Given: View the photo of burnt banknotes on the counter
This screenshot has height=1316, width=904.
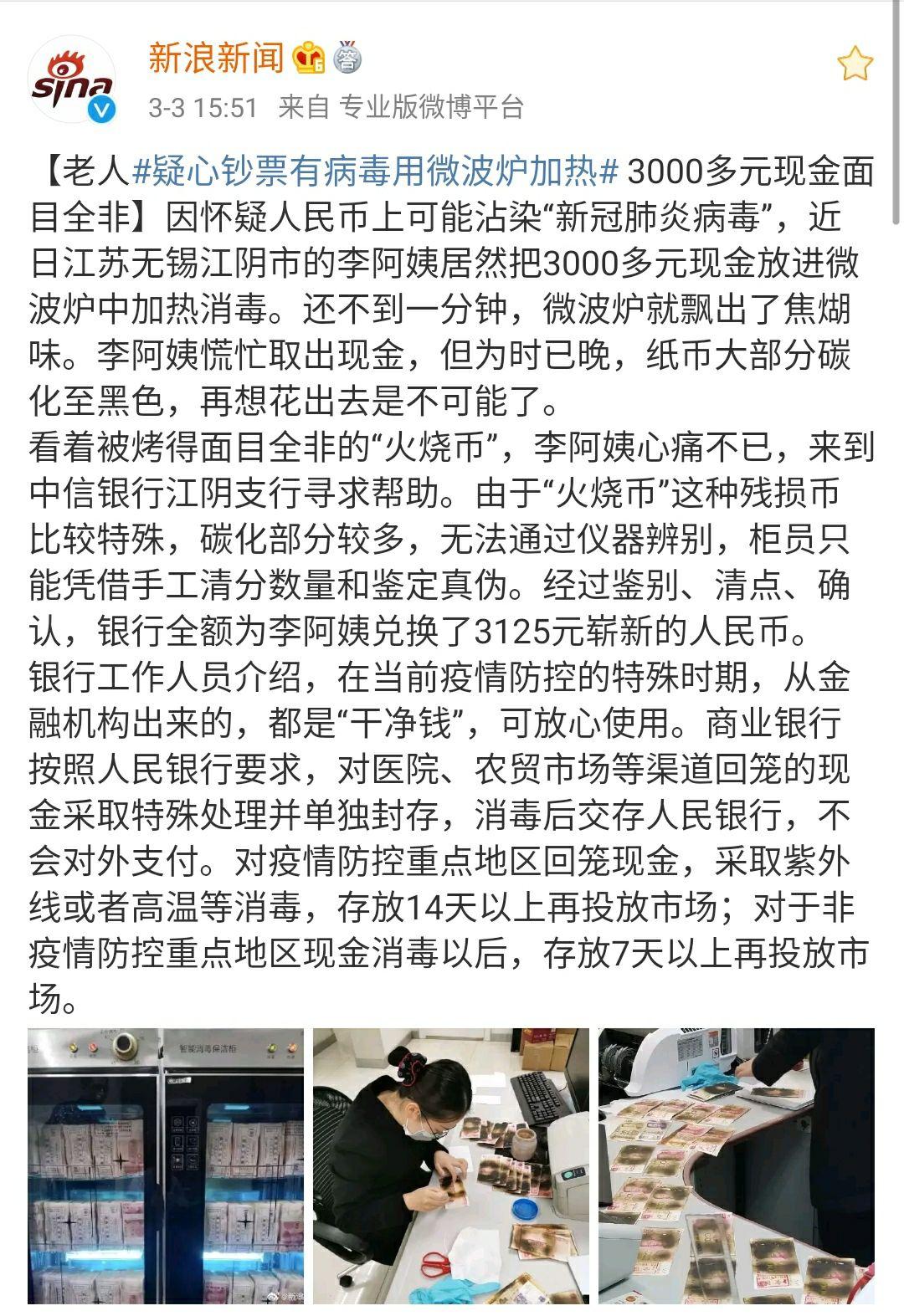Looking at the screenshot, I should [x=736, y=1166].
